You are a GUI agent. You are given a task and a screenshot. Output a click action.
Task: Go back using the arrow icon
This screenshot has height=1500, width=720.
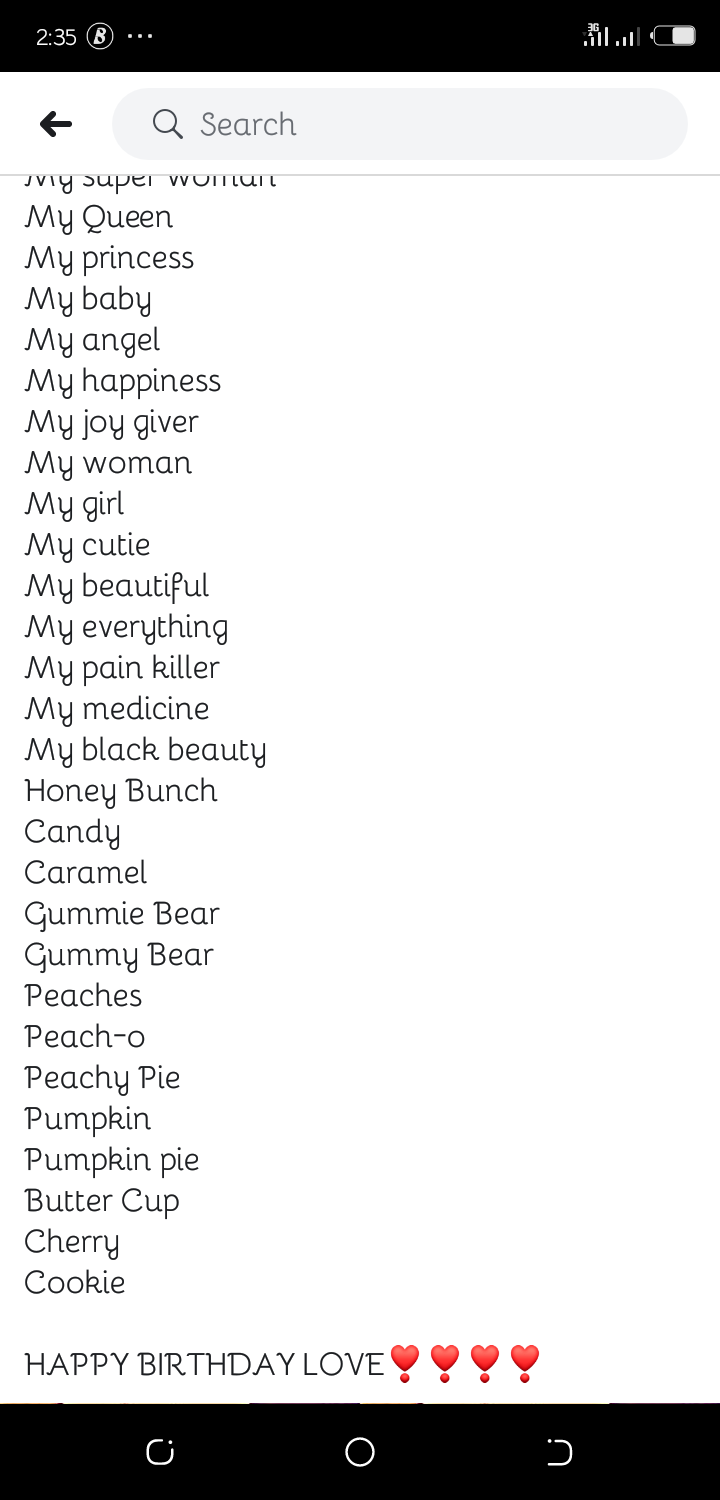pos(56,124)
